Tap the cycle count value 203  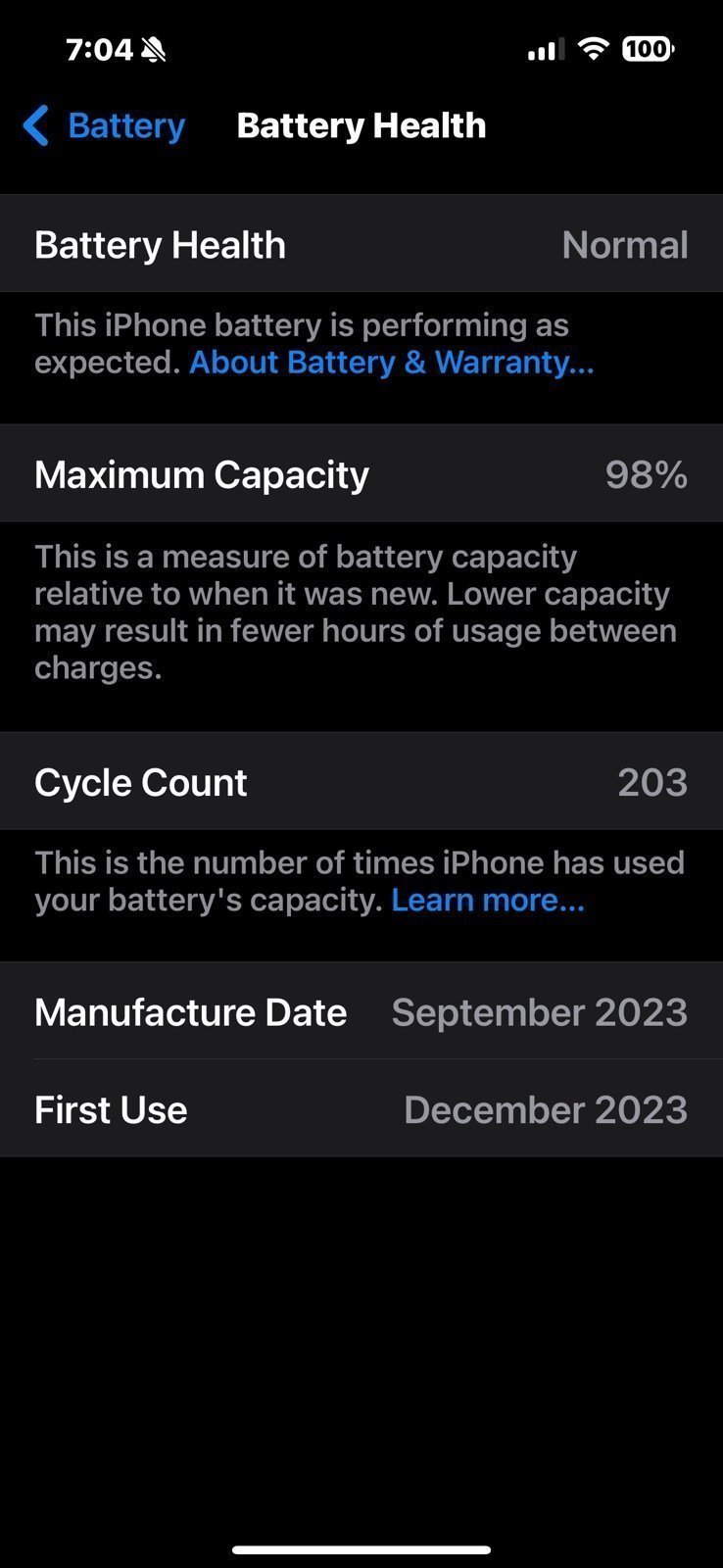click(x=652, y=781)
